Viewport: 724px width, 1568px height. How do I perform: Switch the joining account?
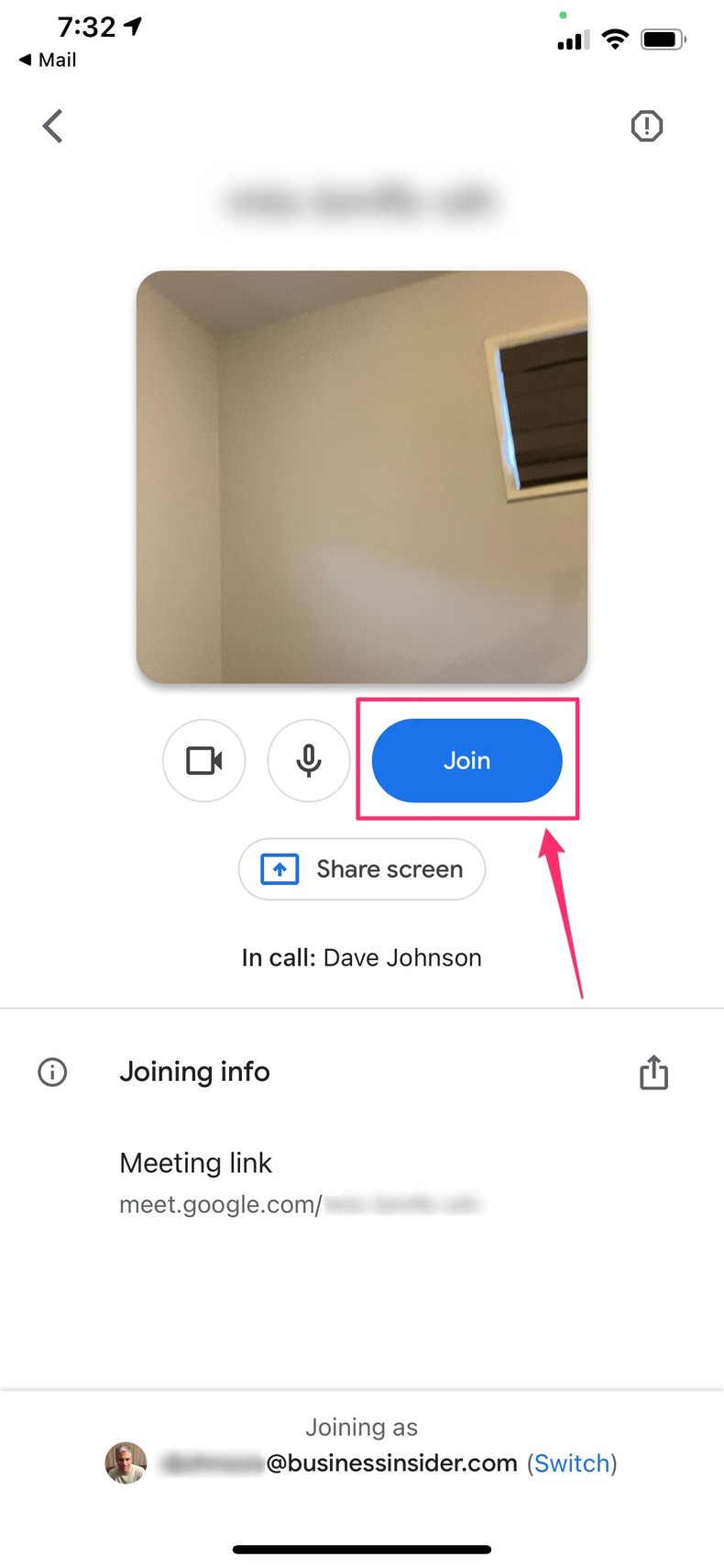(572, 1463)
